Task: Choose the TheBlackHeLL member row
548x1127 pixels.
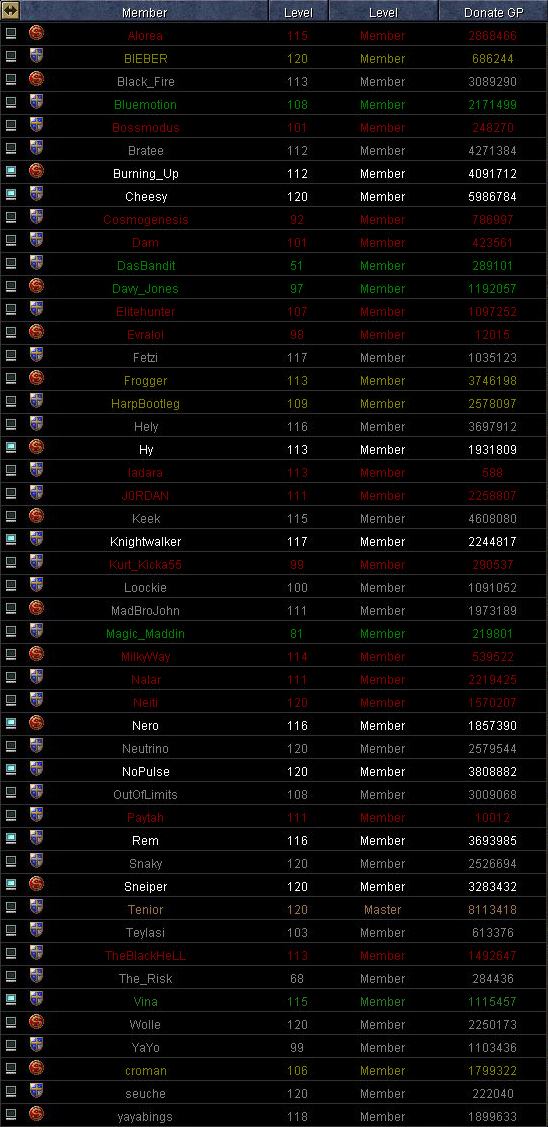Action: point(274,956)
